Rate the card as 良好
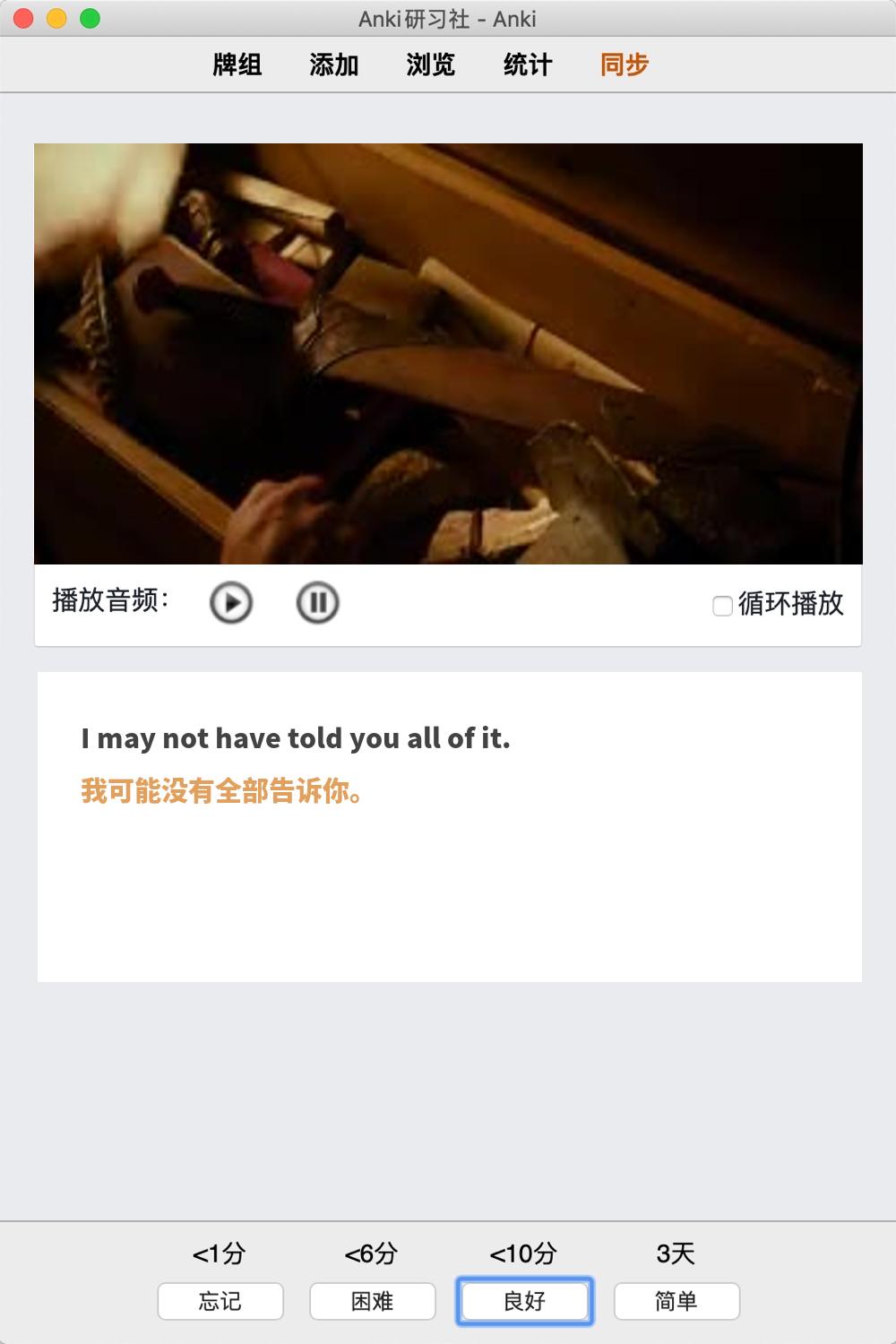 tap(524, 1301)
